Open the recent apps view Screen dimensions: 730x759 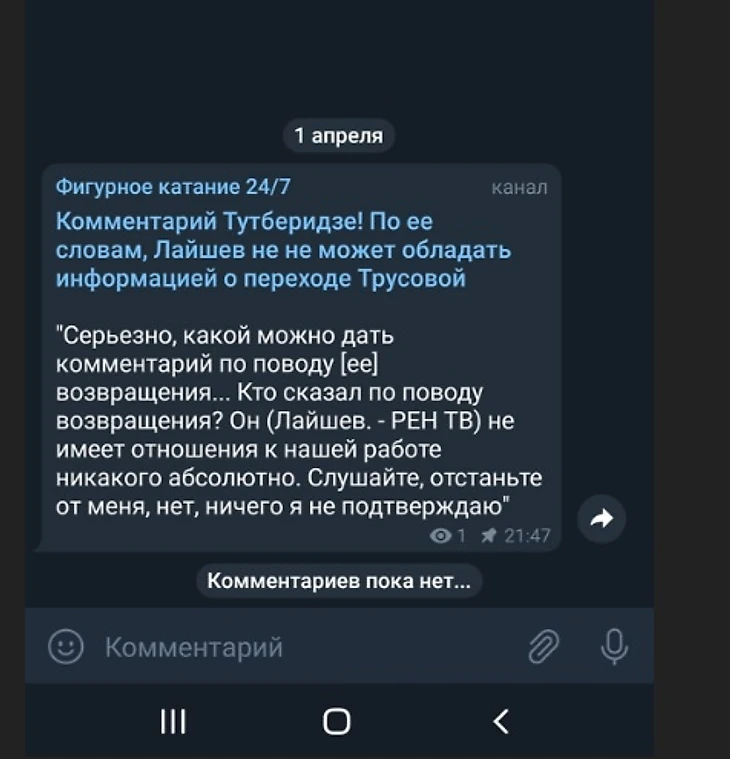pyautogui.click(x=173, y=721)
